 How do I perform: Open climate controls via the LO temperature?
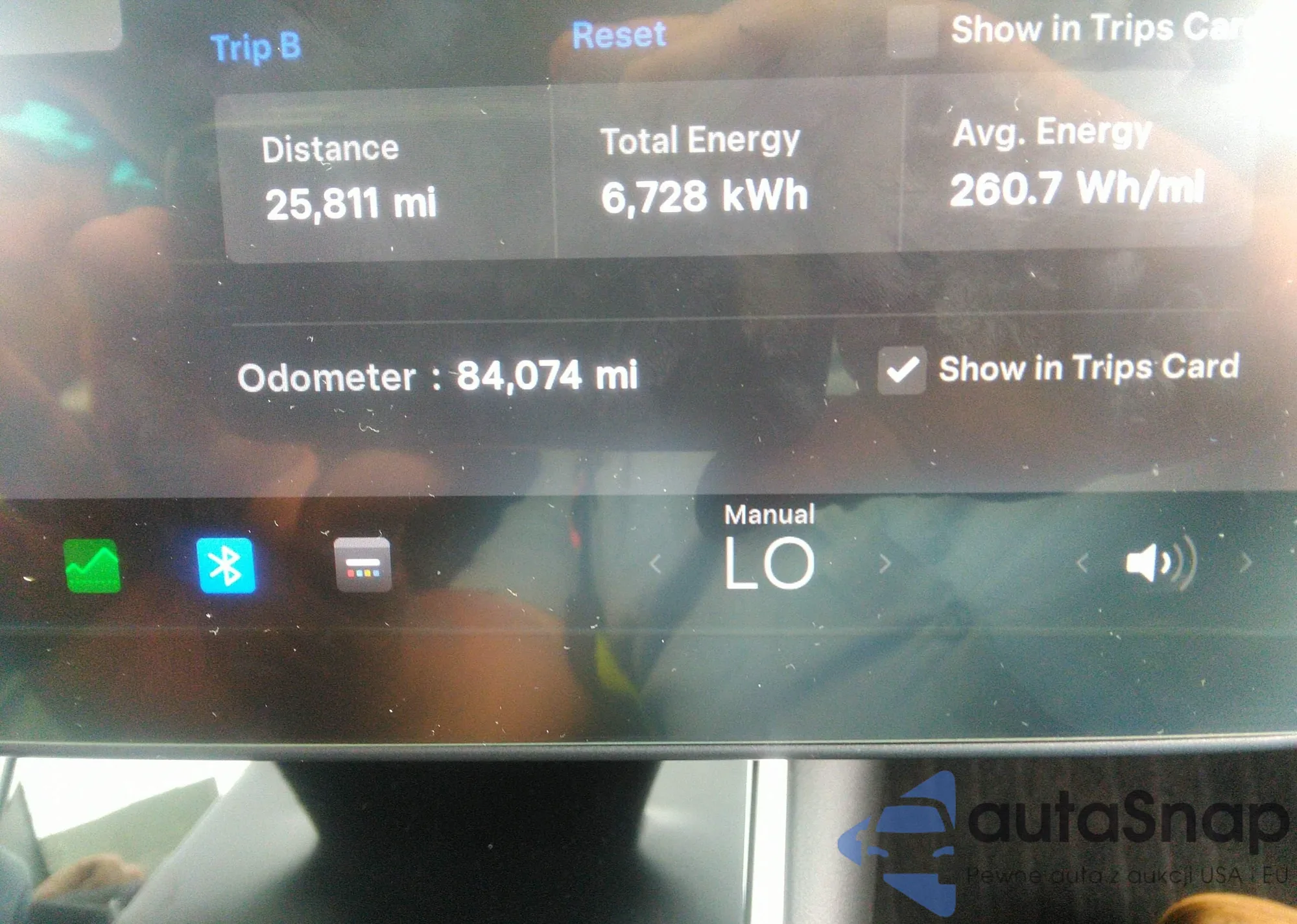[x=769, y=562]
